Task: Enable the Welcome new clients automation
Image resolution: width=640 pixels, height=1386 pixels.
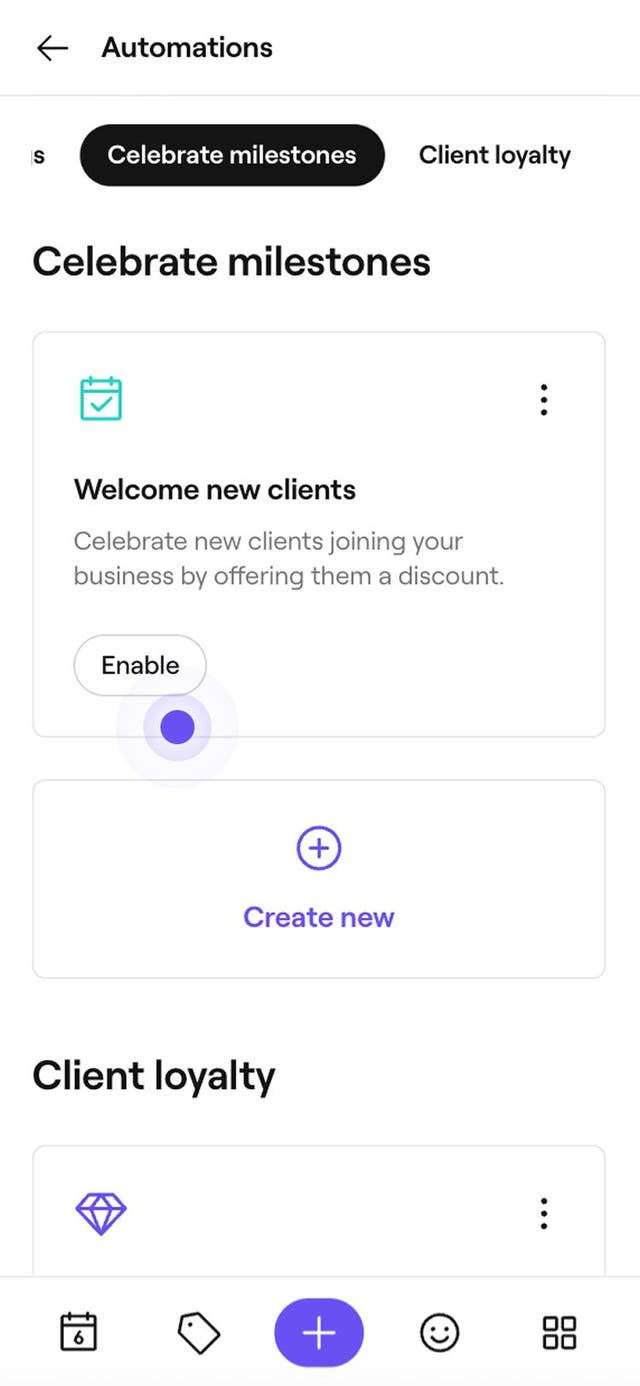Action: click(x=140, y=665)
